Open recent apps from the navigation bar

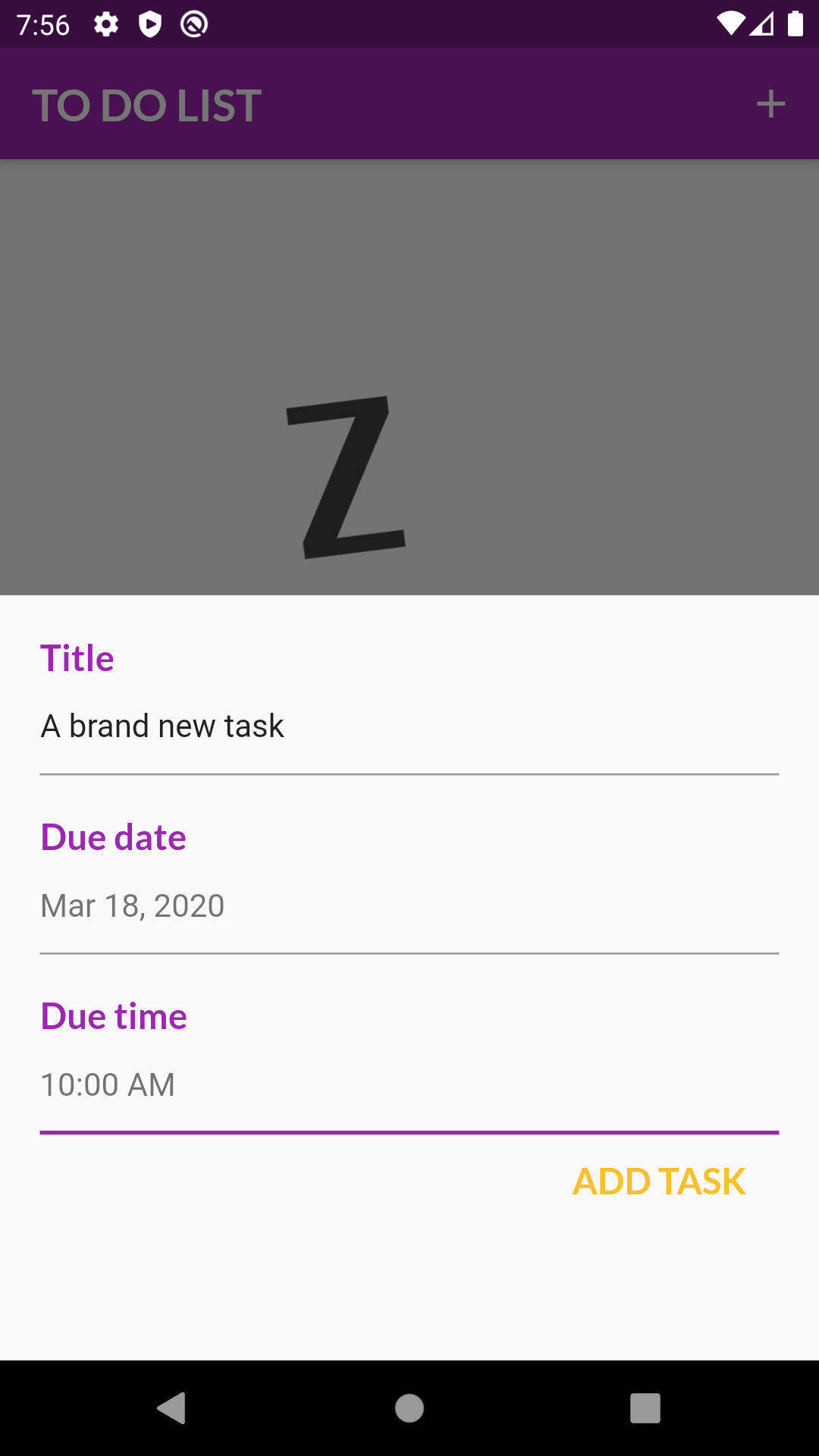coord(645,1408)
